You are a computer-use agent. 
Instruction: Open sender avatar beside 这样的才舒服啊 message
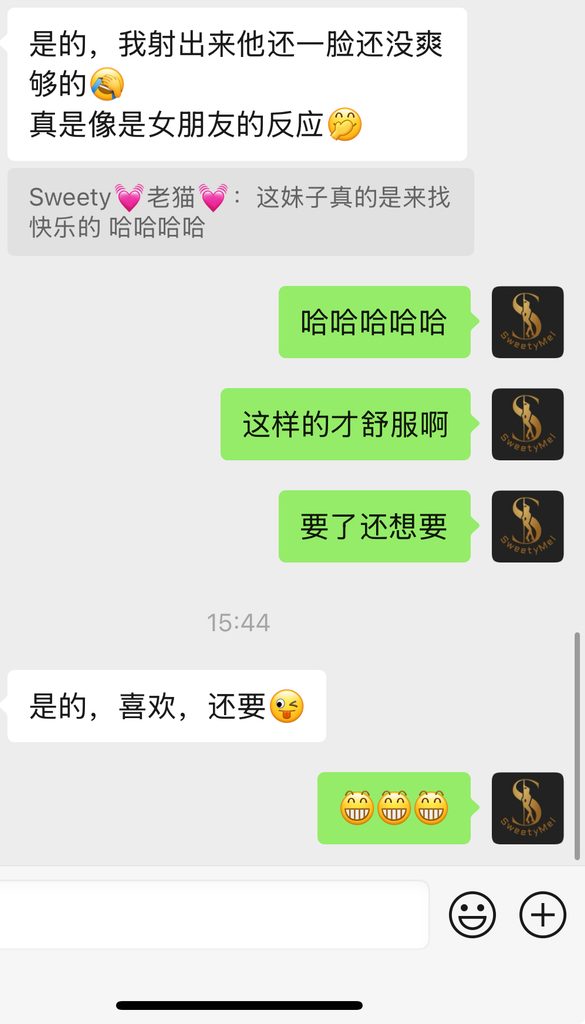coord(528,424)
